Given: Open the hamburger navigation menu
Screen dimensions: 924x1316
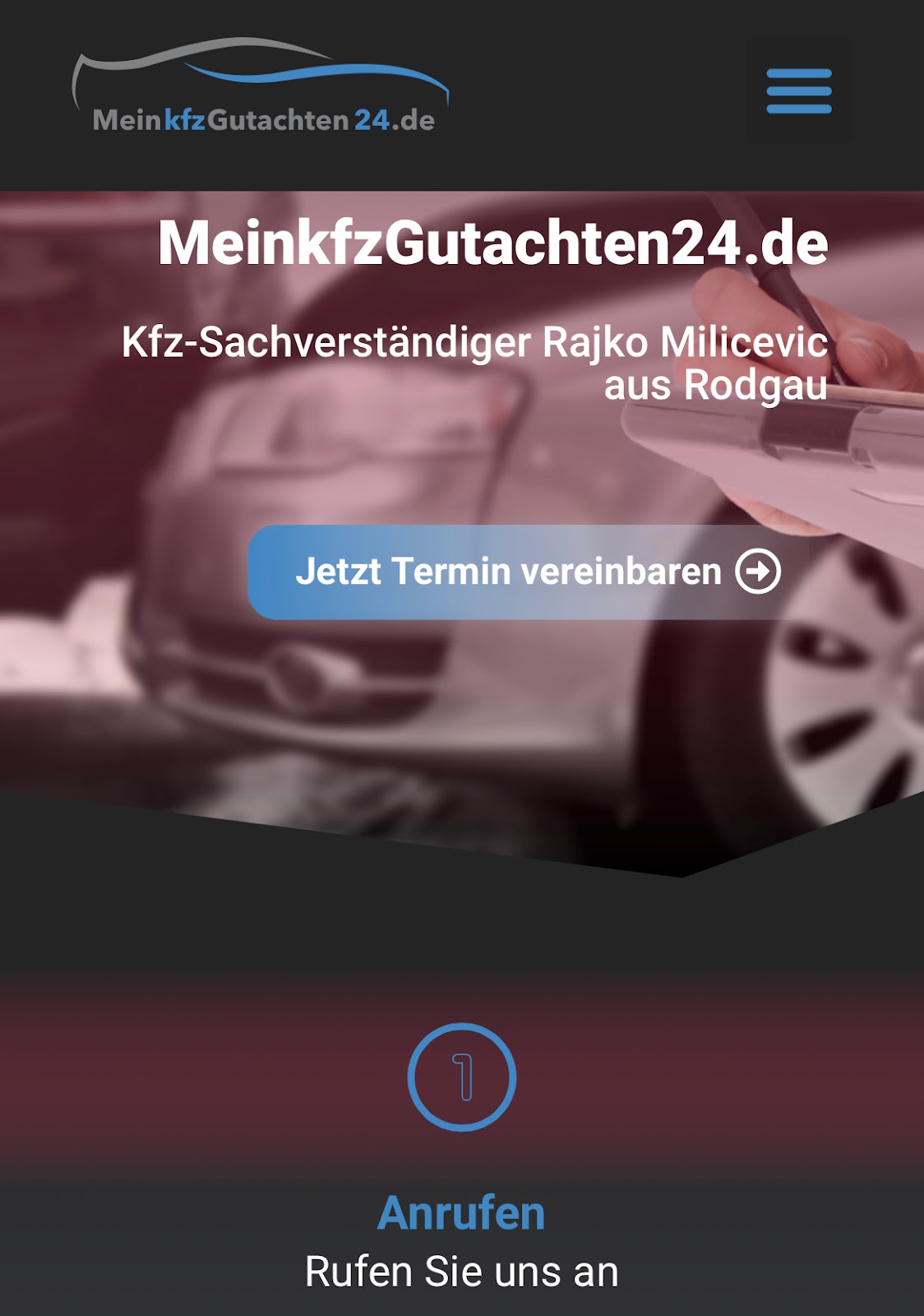Looking at the screenshot, I should 798,91.
